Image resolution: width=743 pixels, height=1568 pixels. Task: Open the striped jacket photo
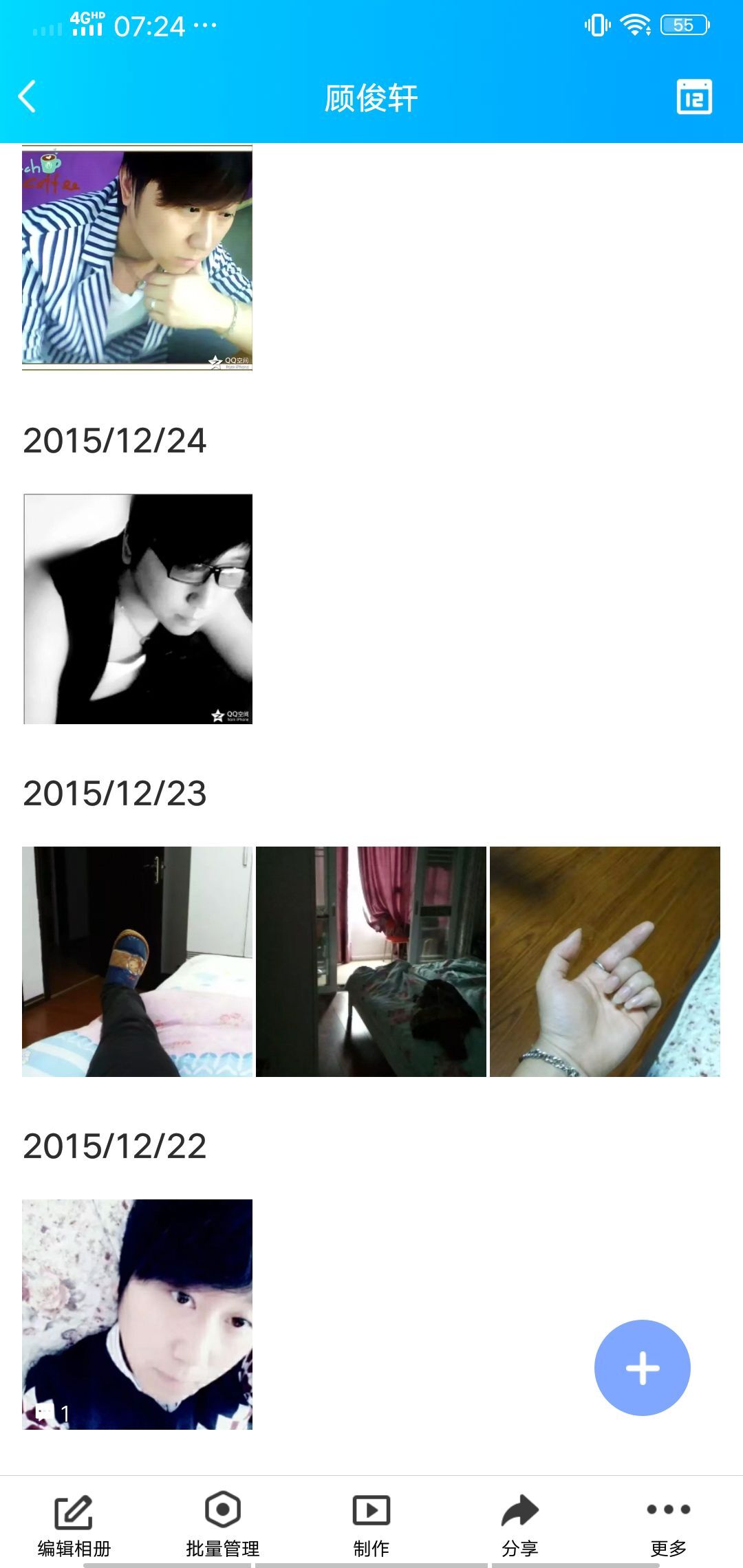coord(138,257)
